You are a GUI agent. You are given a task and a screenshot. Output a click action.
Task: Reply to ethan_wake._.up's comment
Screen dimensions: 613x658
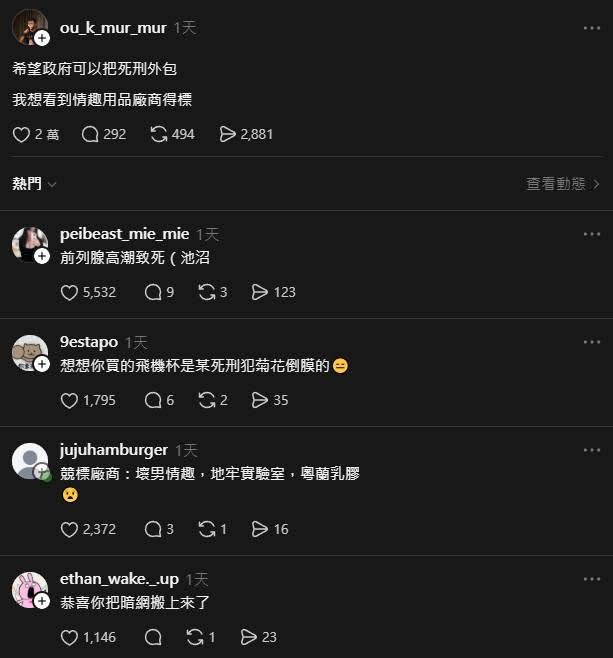click(153, 637)
